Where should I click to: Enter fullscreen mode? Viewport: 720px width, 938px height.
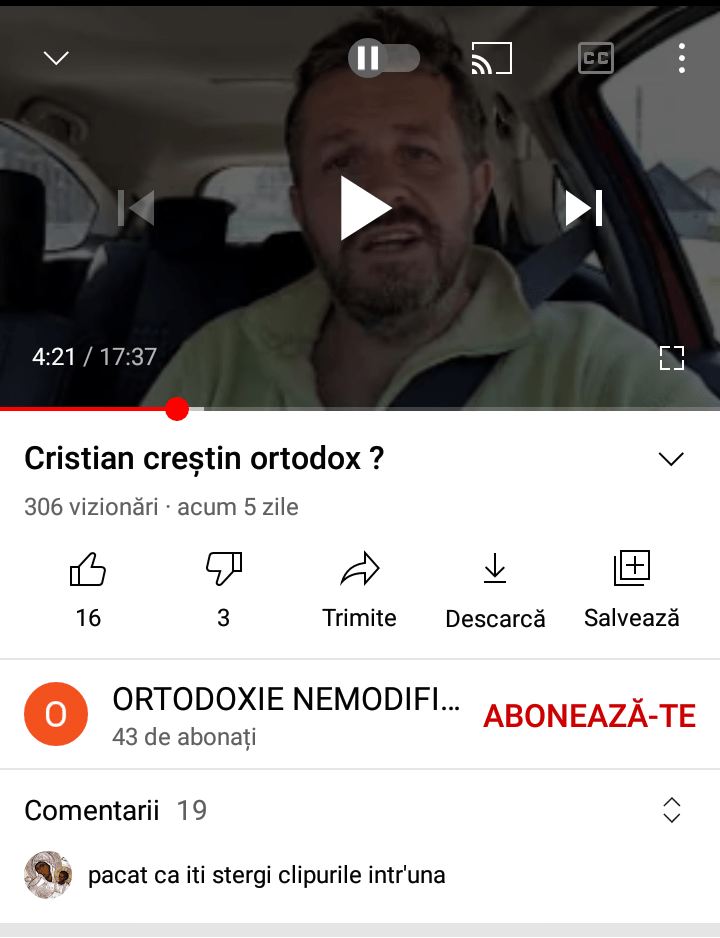[671, 358]
